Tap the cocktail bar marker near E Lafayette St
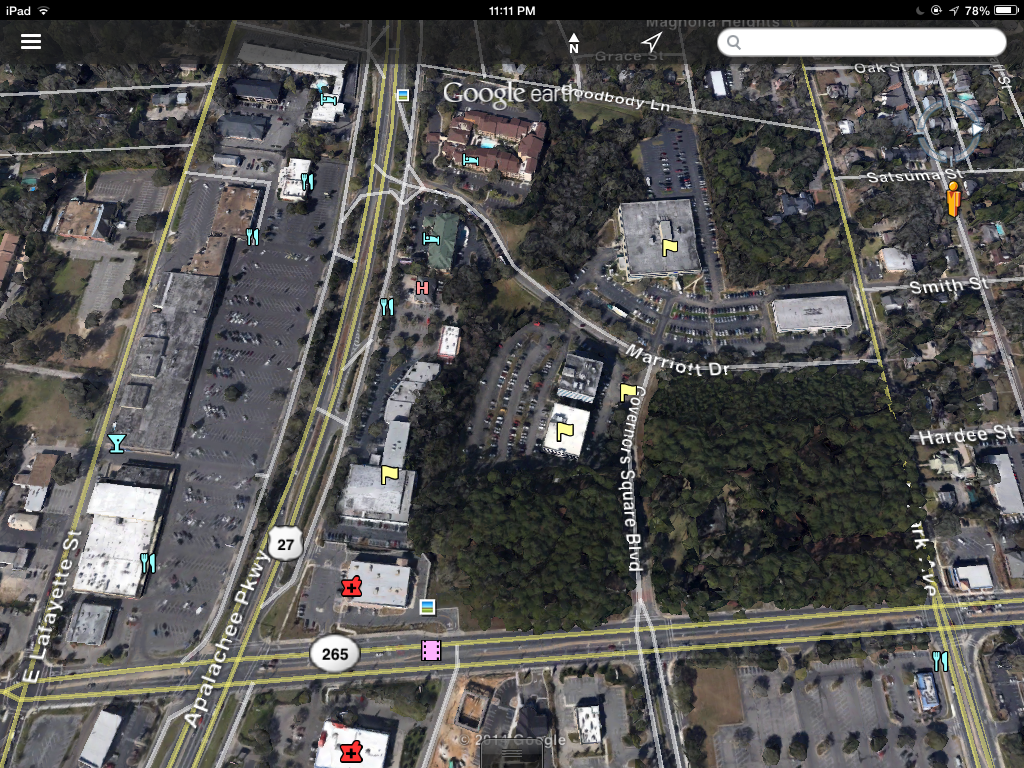This screenshot has height=768, width=1024. [x=117, y=443]
